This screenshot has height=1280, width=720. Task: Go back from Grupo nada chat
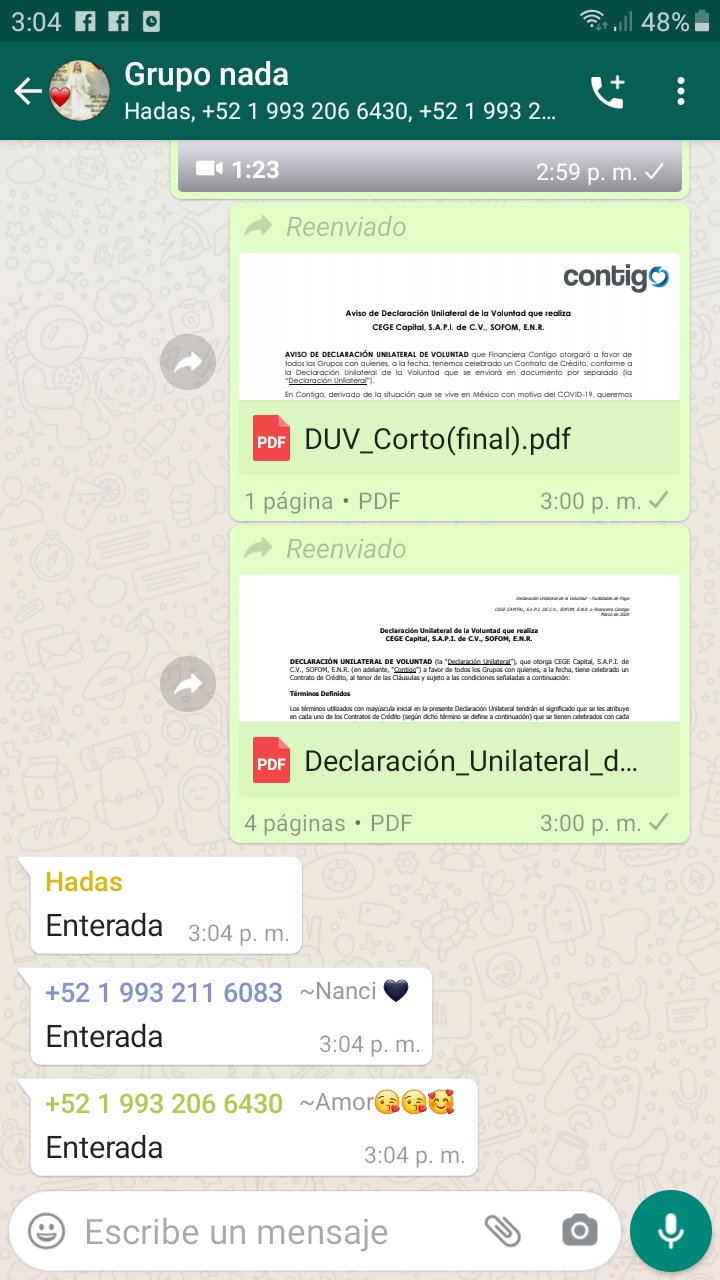pos(28,92)
